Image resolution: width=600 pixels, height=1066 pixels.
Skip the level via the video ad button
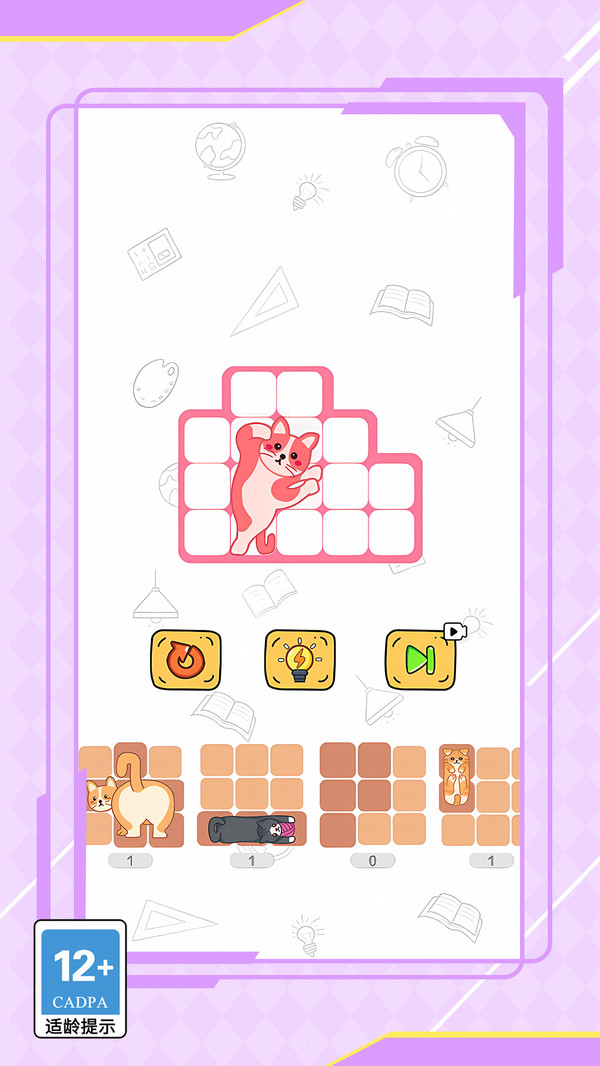[421, 660]
